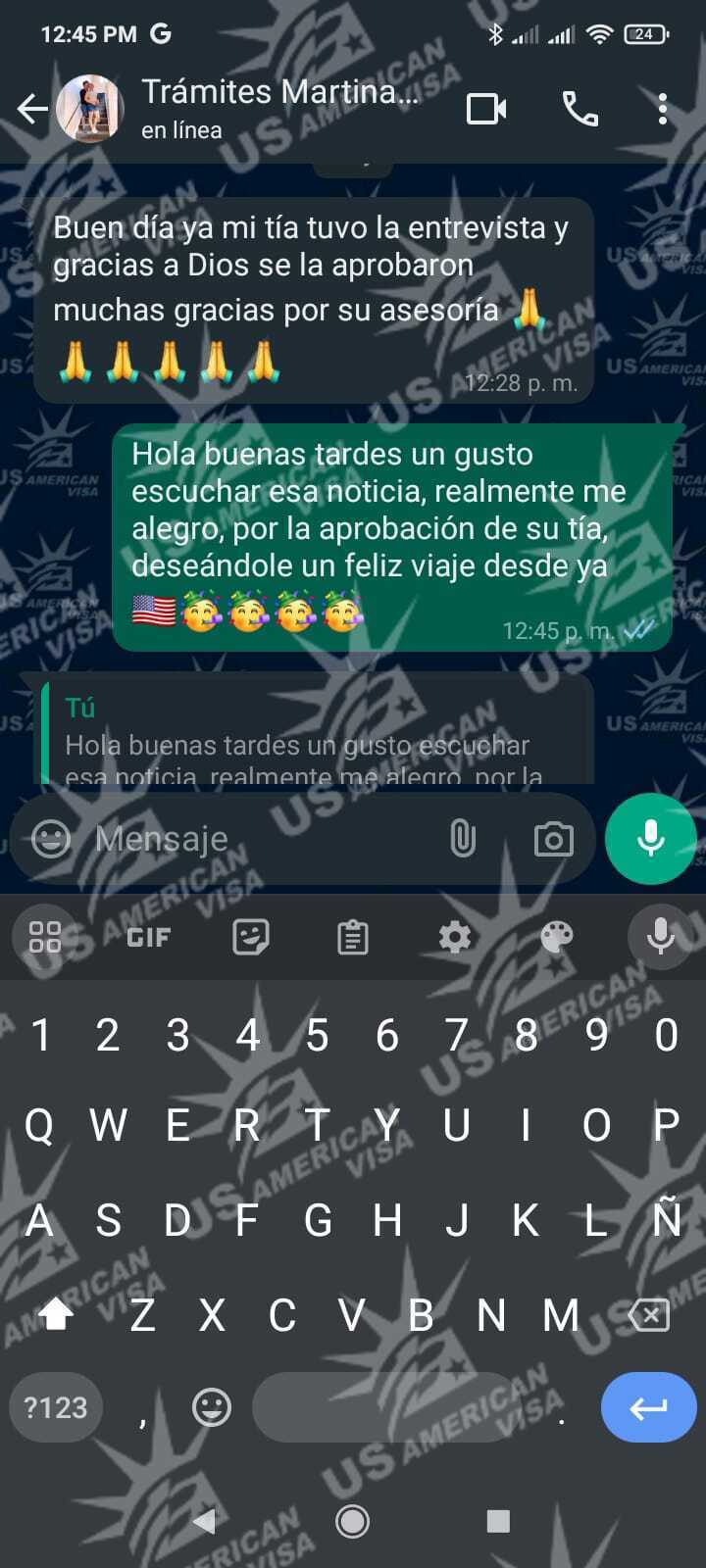Open the keyboard sticker panel

coord(251,938)
